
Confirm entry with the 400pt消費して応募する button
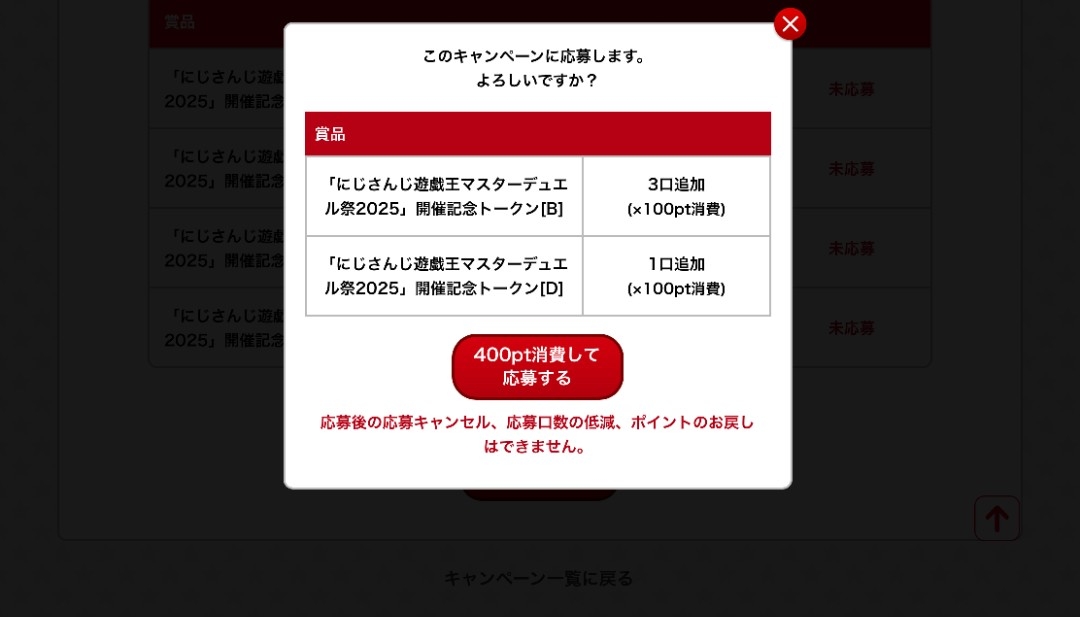coord(537,367)
